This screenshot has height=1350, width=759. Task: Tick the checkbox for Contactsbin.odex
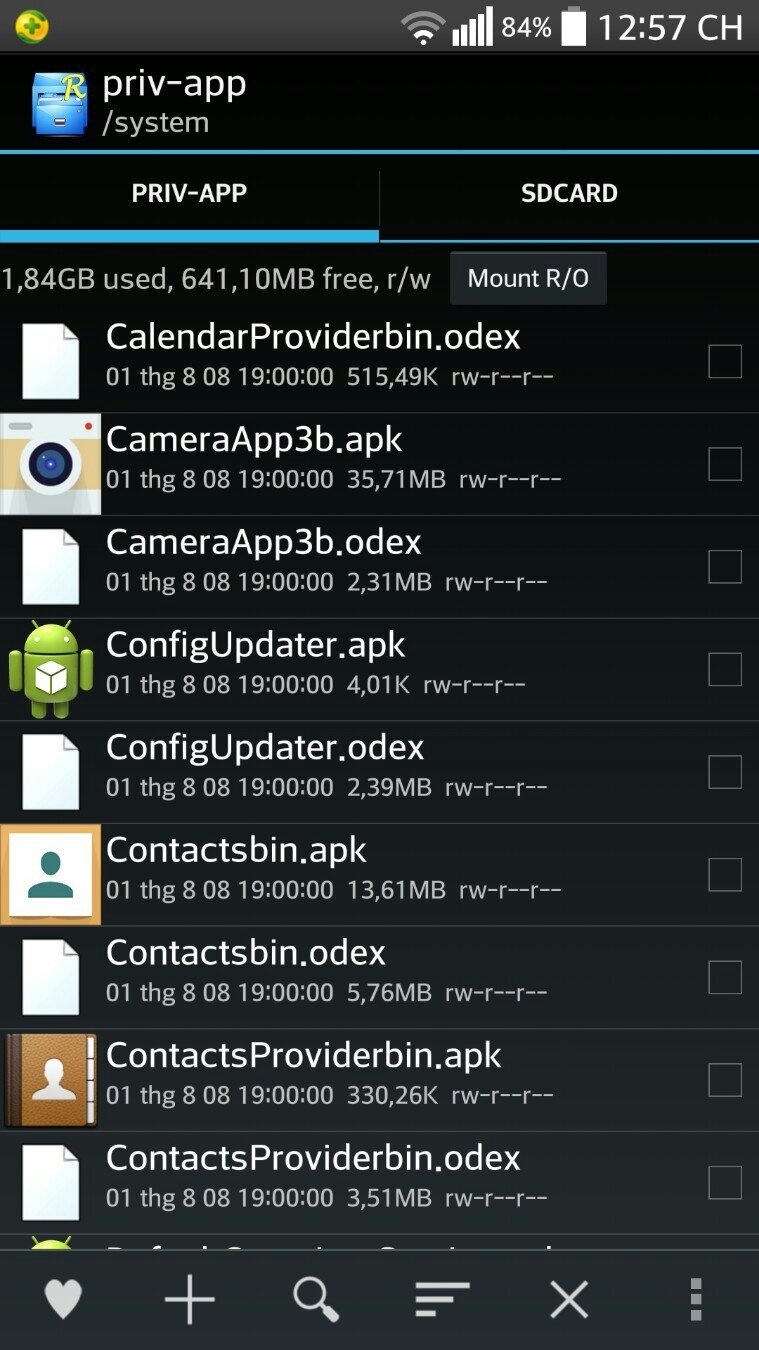click(x=725, y=977)
